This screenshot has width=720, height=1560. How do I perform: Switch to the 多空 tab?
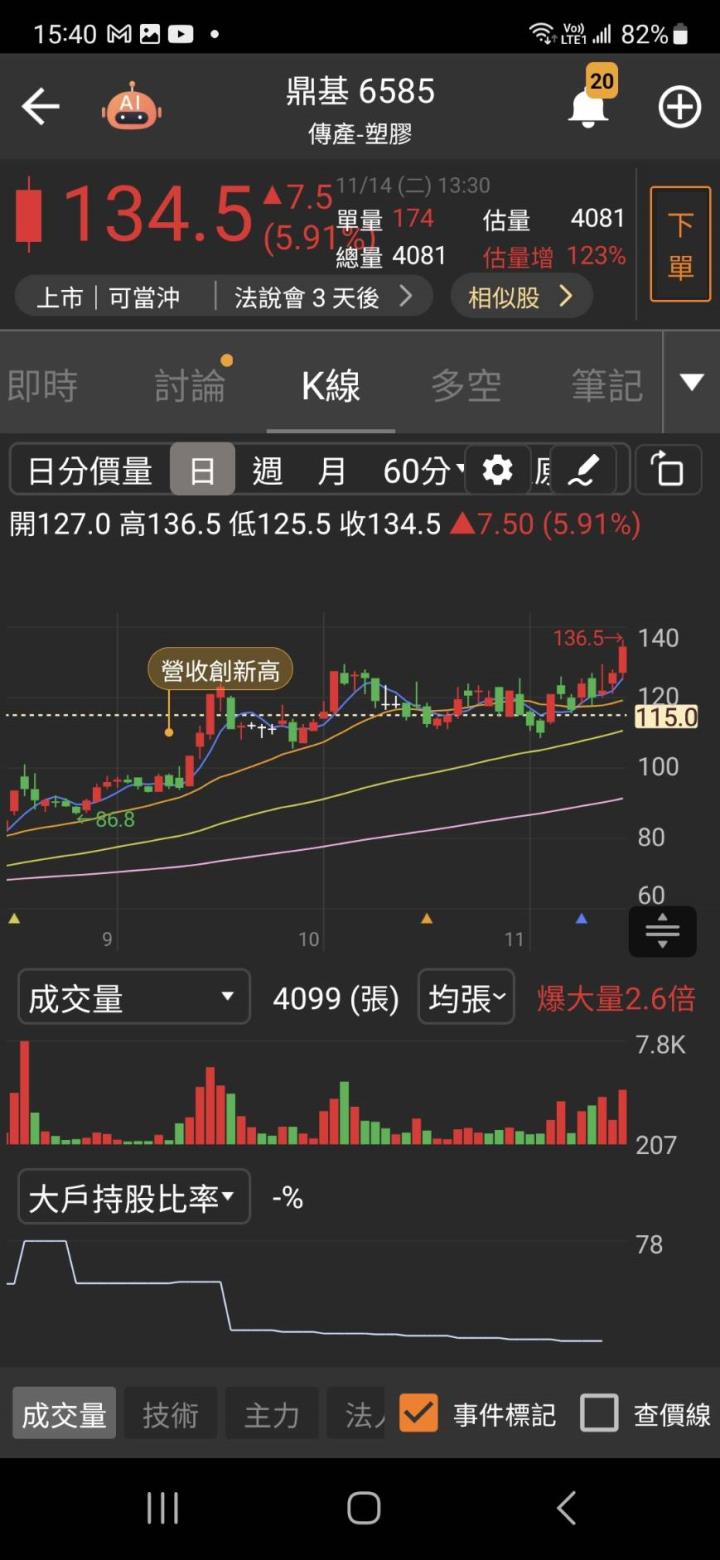click(466, 386)
